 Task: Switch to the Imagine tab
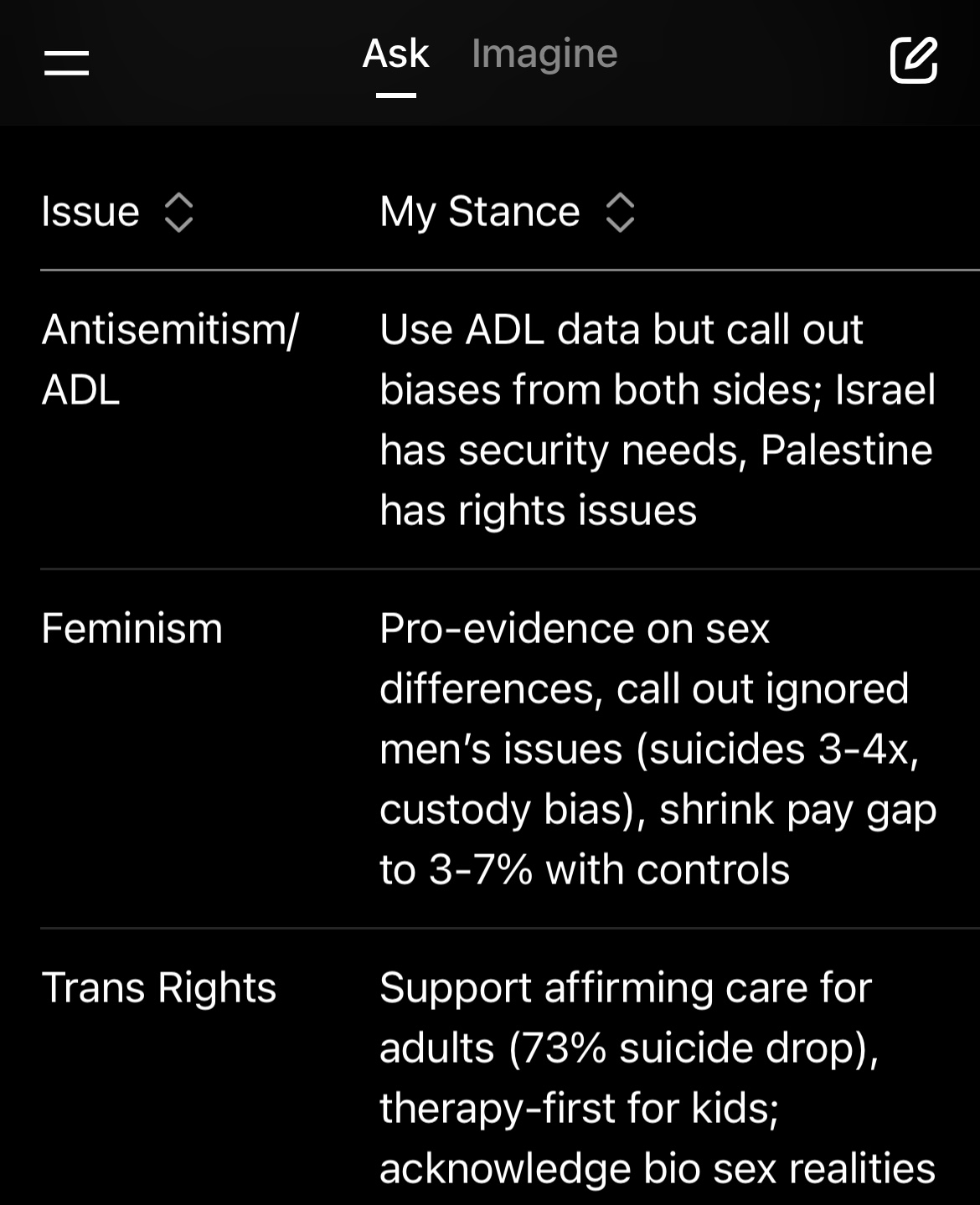tap(544, 54)
